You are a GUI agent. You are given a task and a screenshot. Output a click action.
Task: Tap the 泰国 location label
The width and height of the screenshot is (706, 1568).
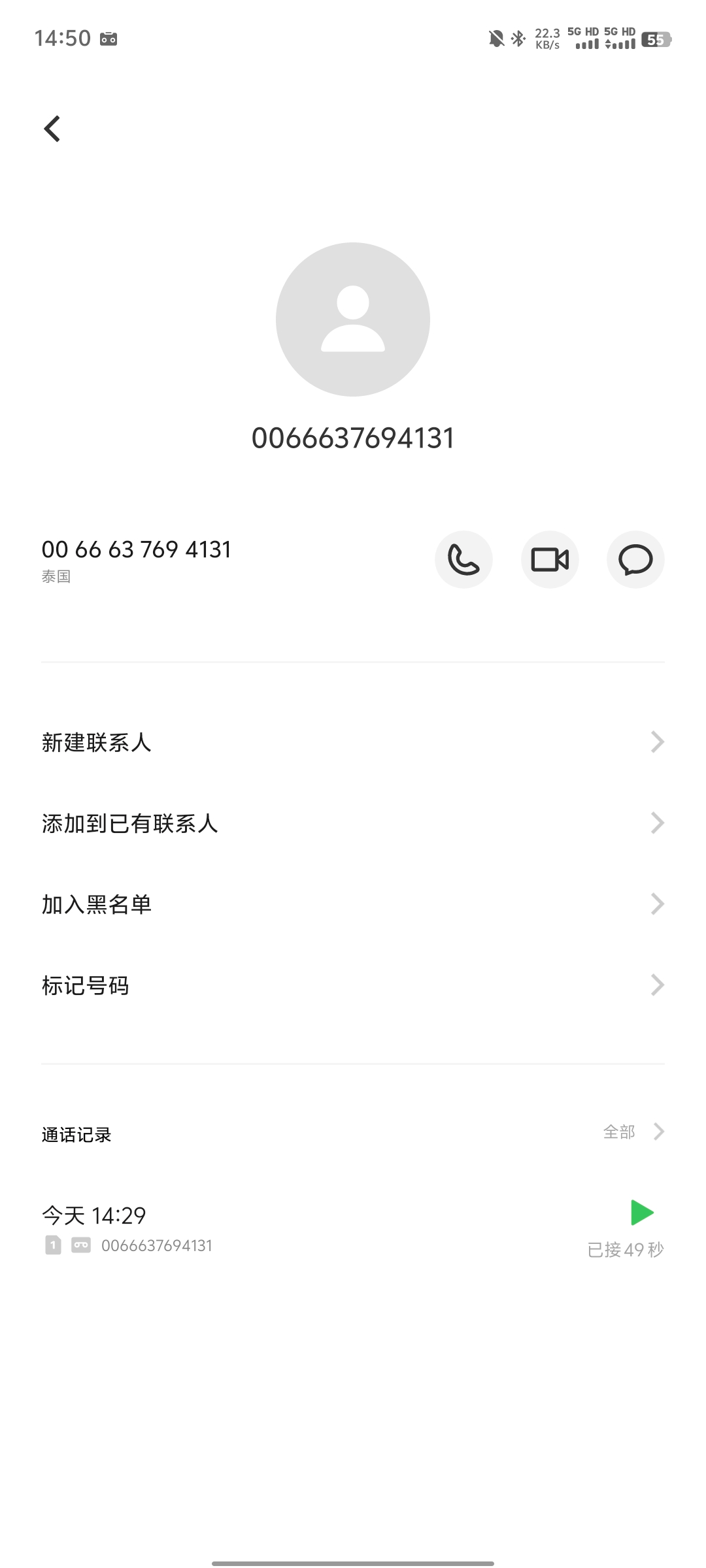pos(56,576)
